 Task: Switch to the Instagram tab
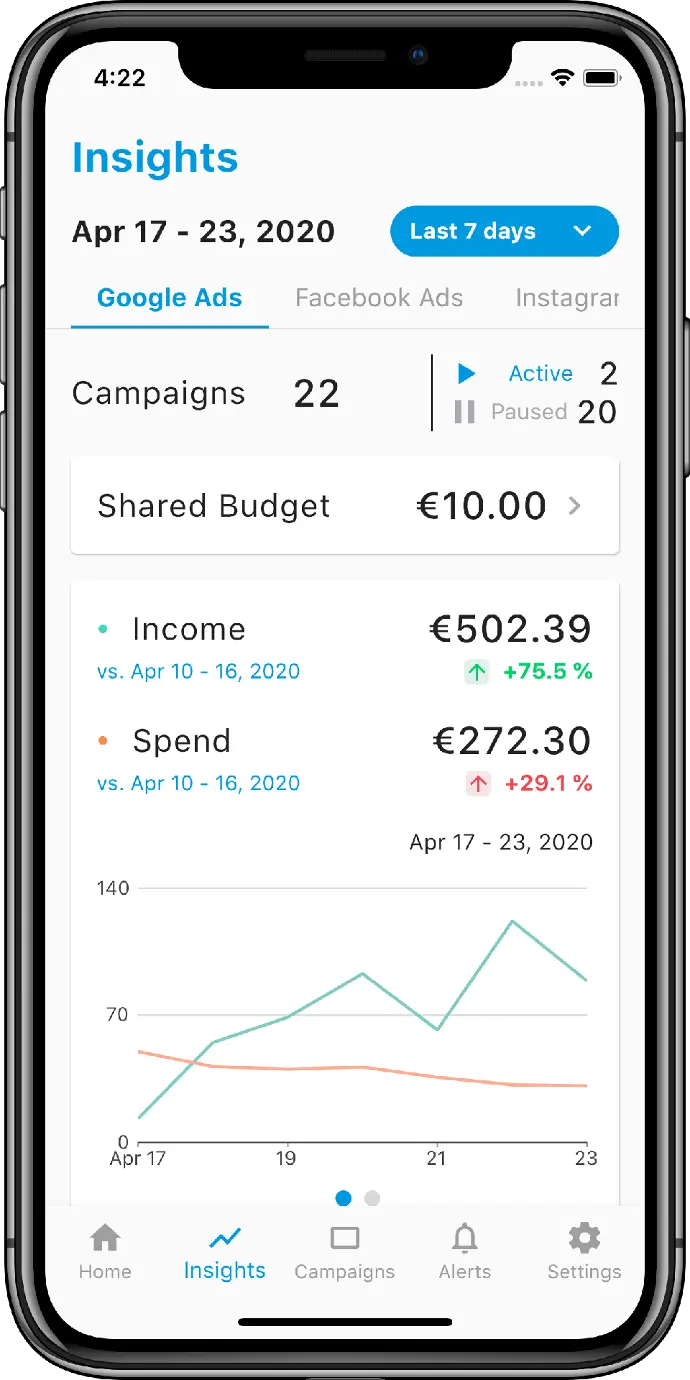(x=567, y=298)
